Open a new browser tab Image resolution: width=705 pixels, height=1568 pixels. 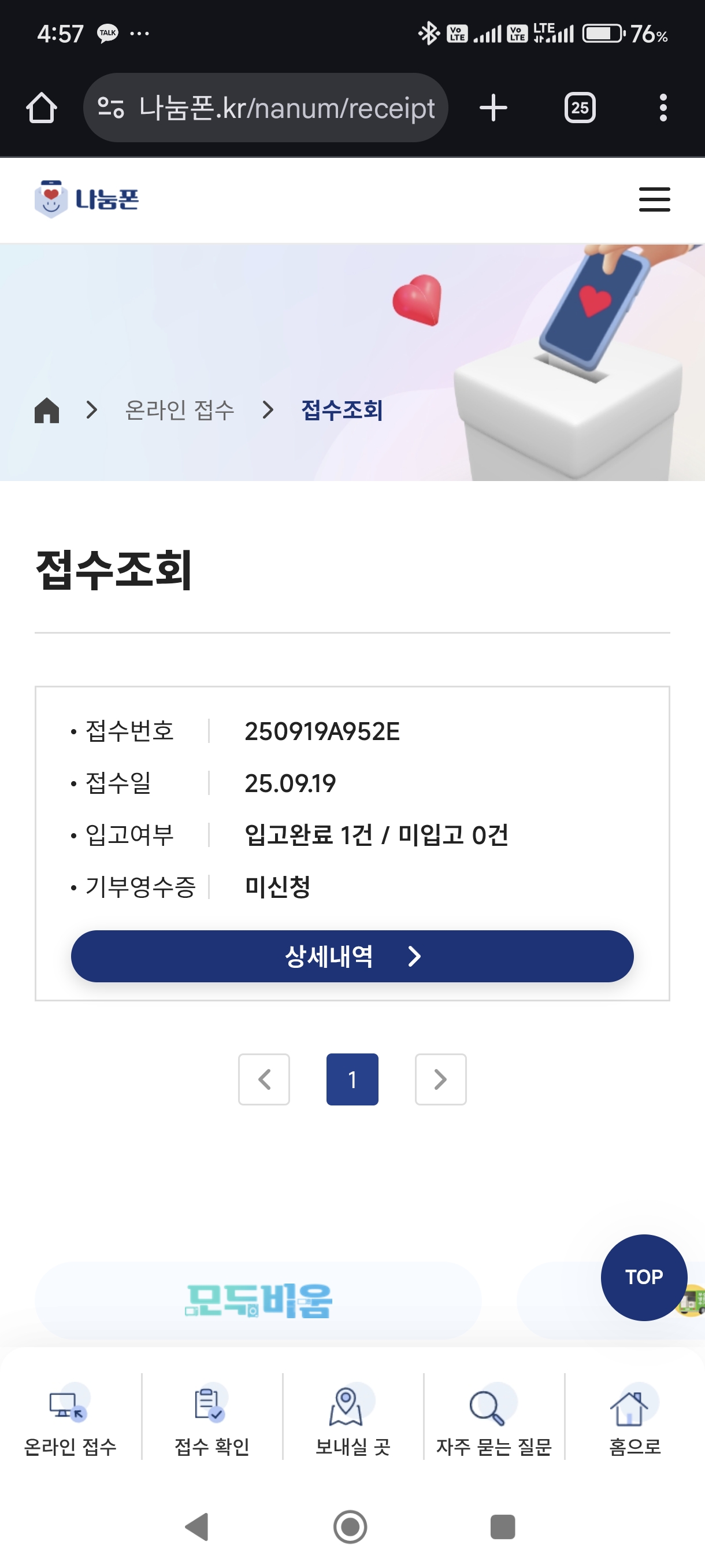pos(493,108)
